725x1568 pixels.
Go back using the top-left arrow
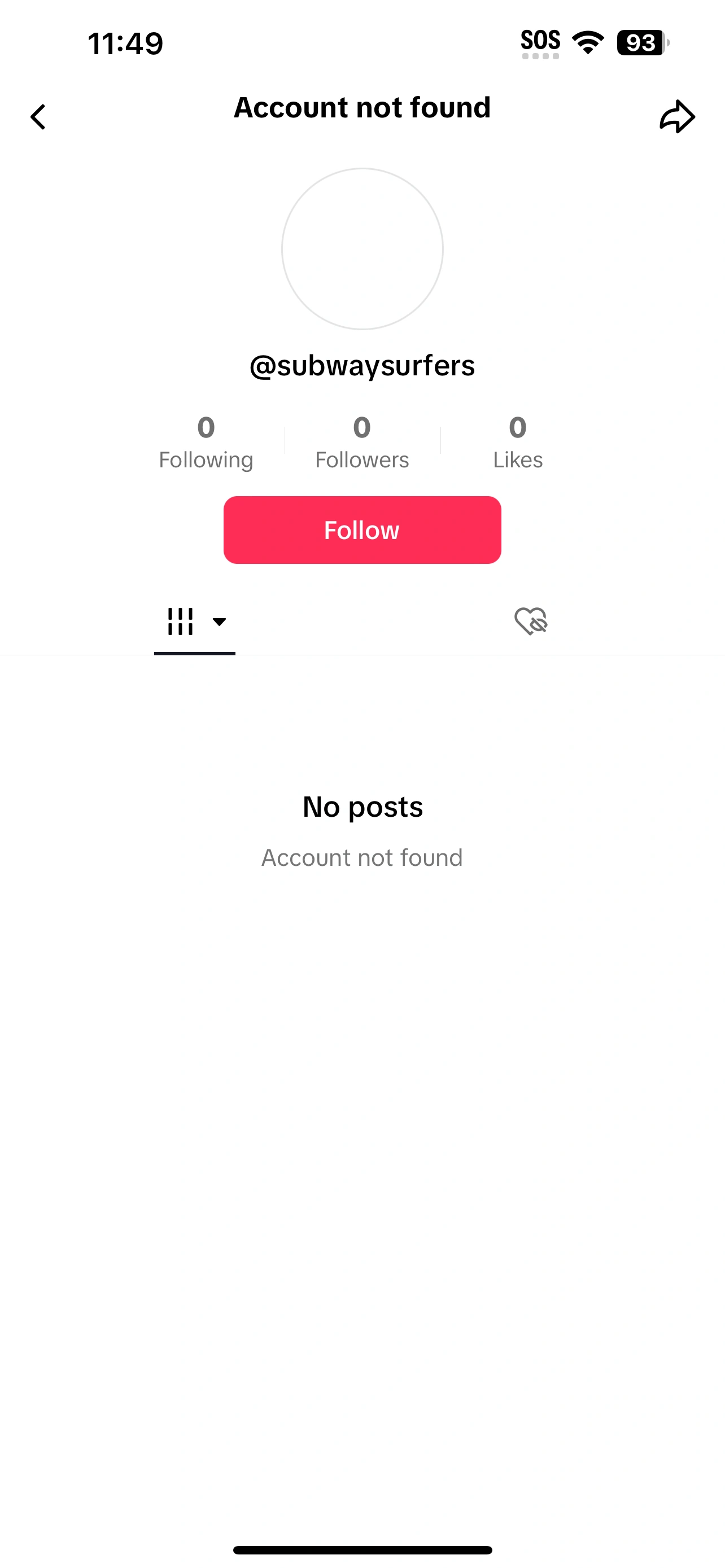point(38,117)
